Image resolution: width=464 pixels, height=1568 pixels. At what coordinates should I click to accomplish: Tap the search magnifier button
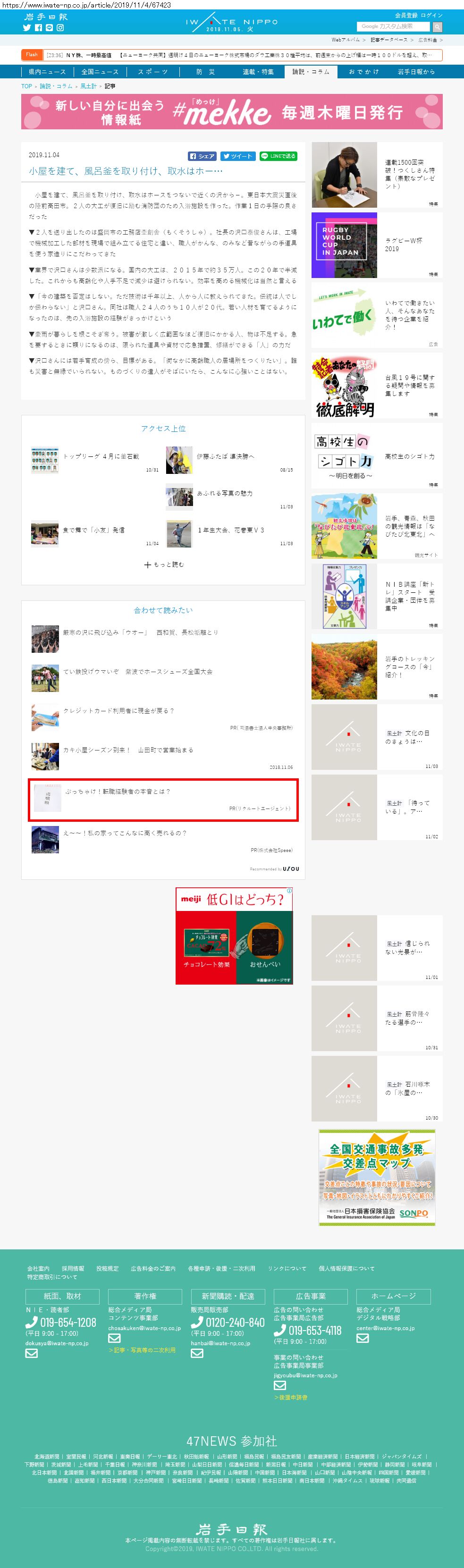click(x=437, y=27)
